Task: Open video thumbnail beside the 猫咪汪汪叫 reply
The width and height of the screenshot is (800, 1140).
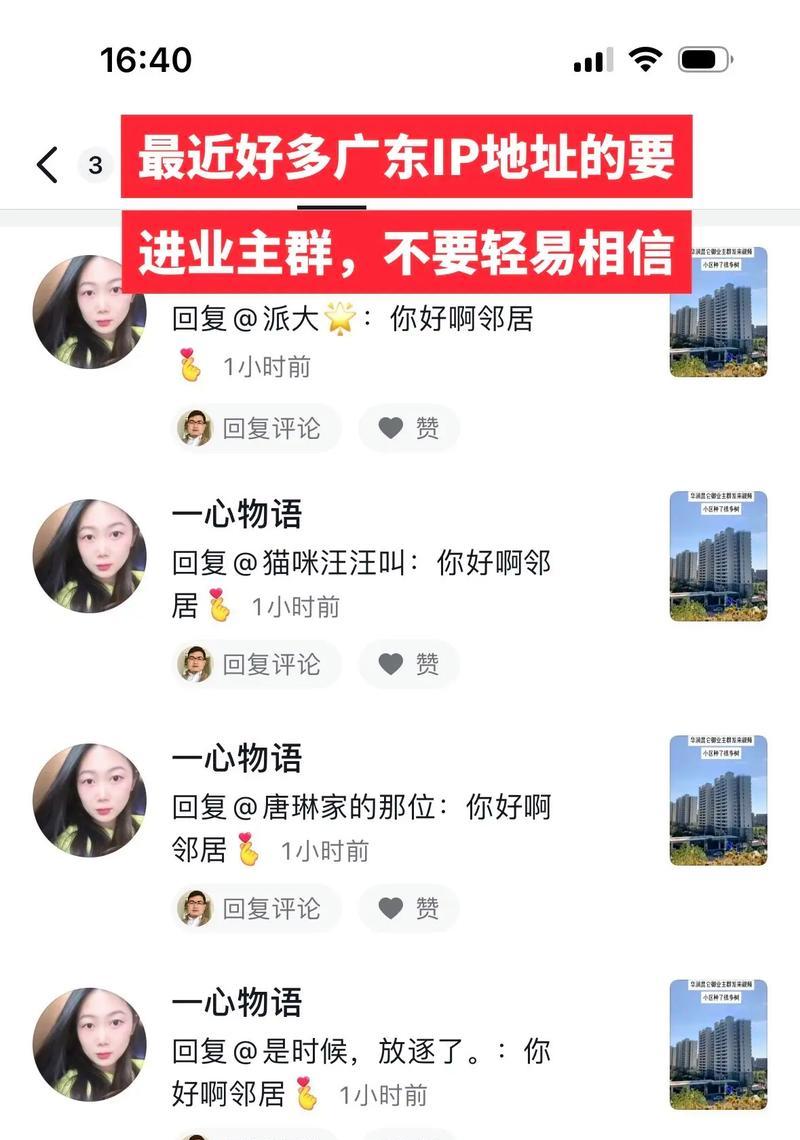Action: 718,556
